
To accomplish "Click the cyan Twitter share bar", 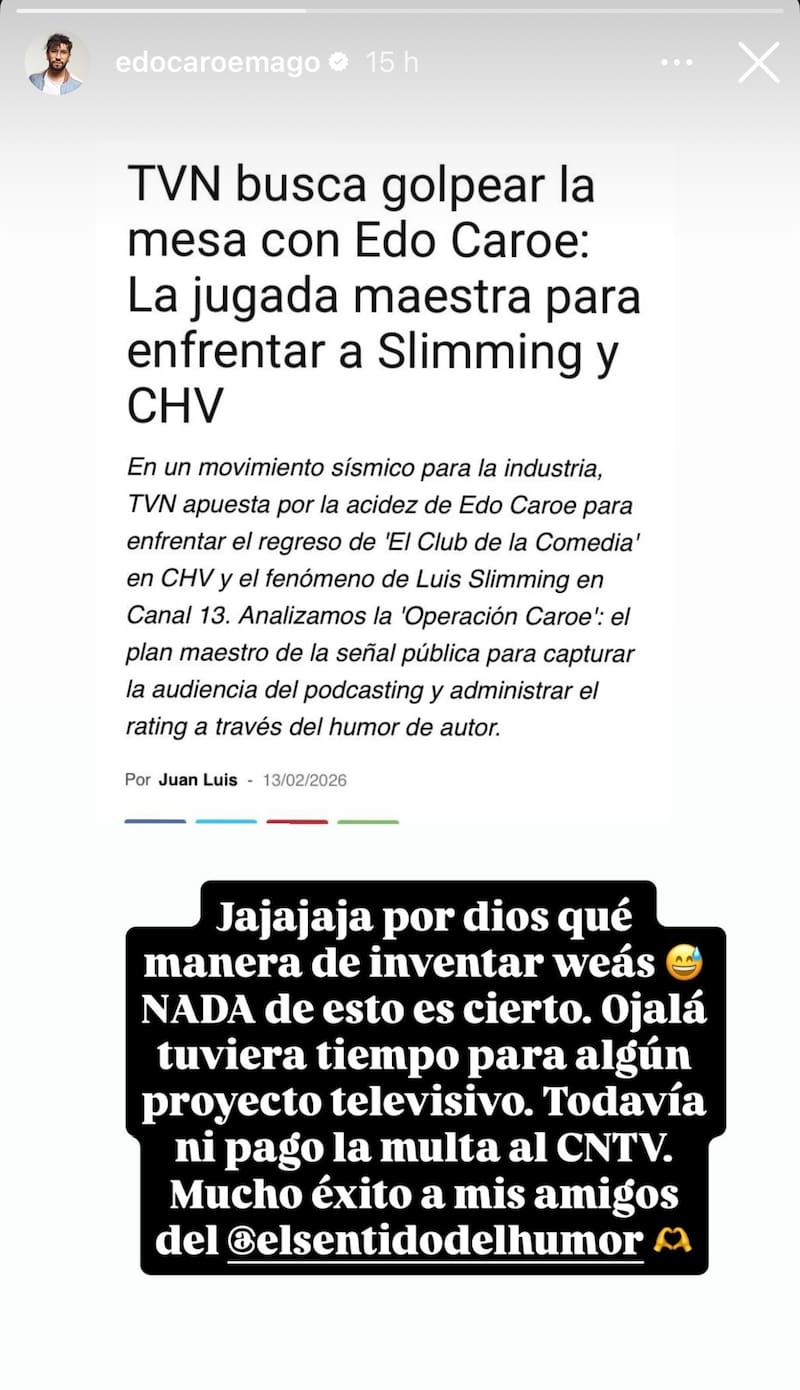I will pyautogui.click(x=227, y=822).
